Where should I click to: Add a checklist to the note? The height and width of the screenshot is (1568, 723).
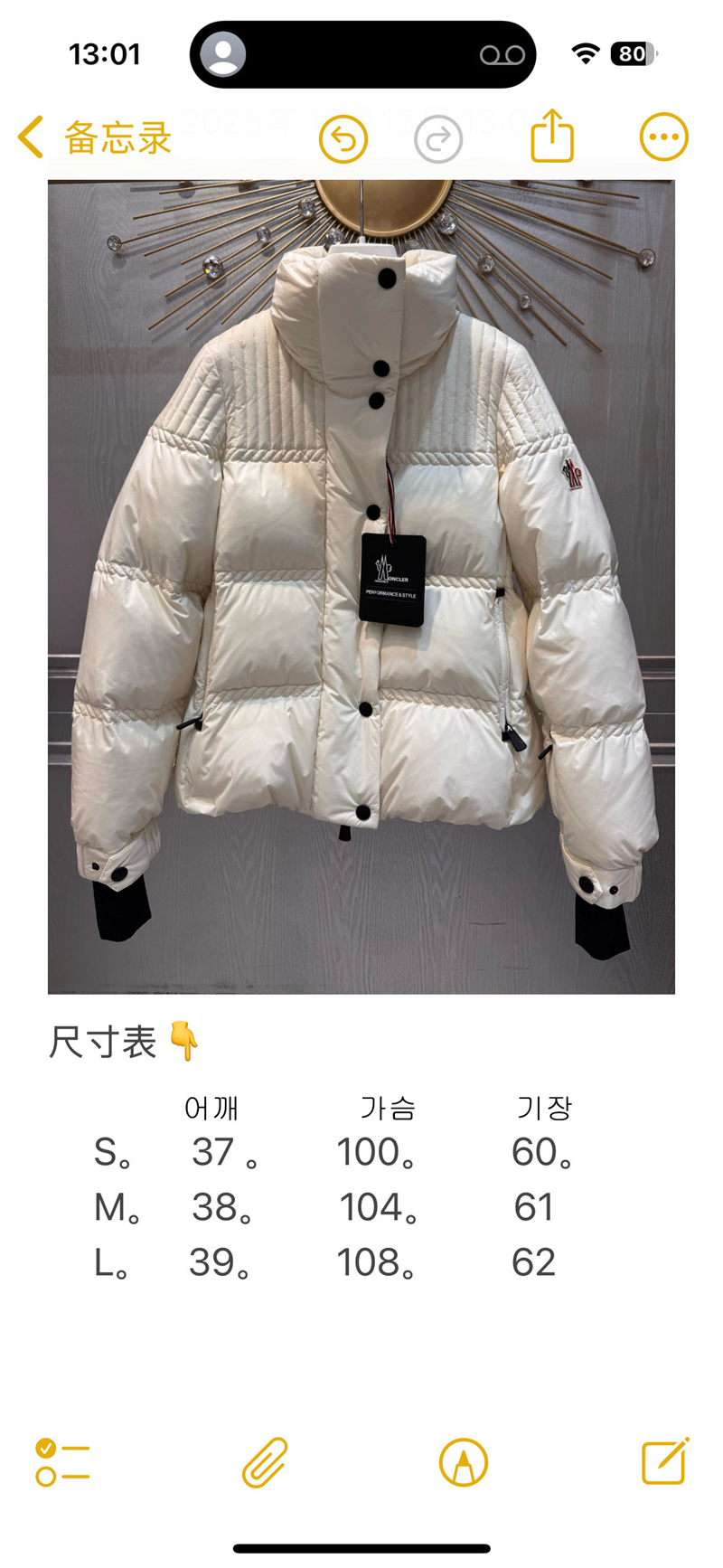62,1461
